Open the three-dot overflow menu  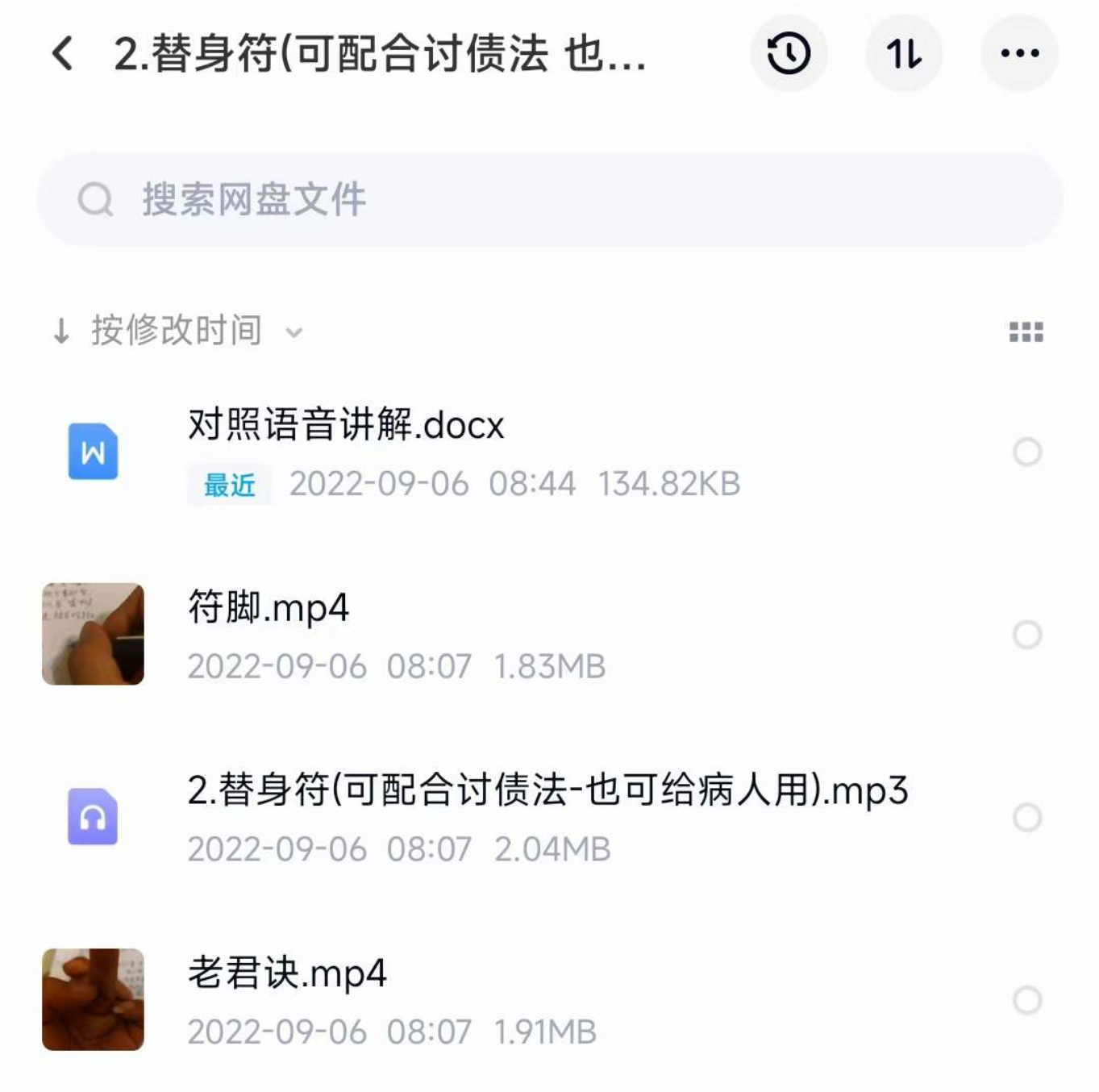[x=1018, y=54]
